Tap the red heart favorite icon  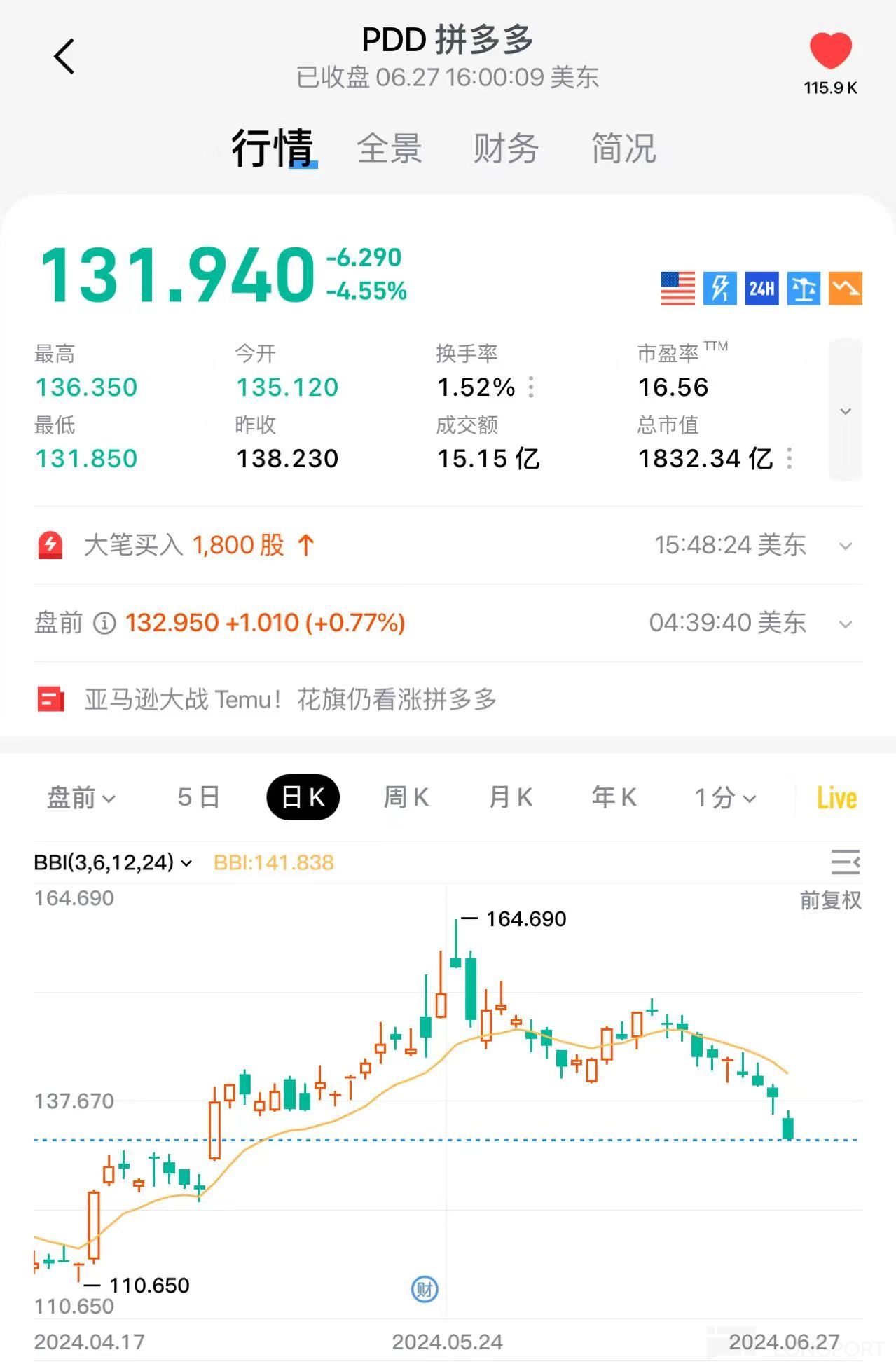(x=830, y=51)
